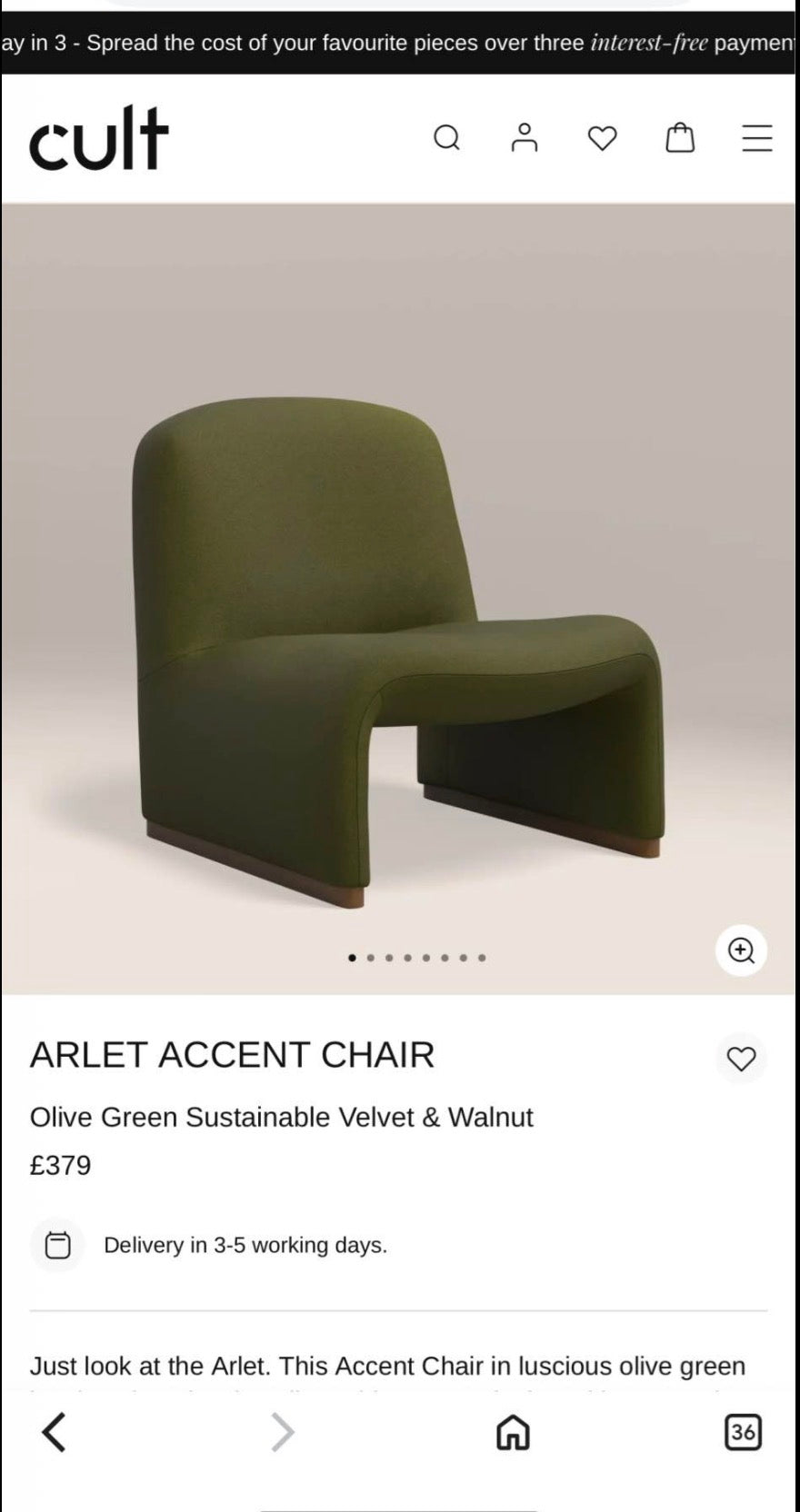
Task: Click the delivery calendar icon
Action: point(57,1245)
